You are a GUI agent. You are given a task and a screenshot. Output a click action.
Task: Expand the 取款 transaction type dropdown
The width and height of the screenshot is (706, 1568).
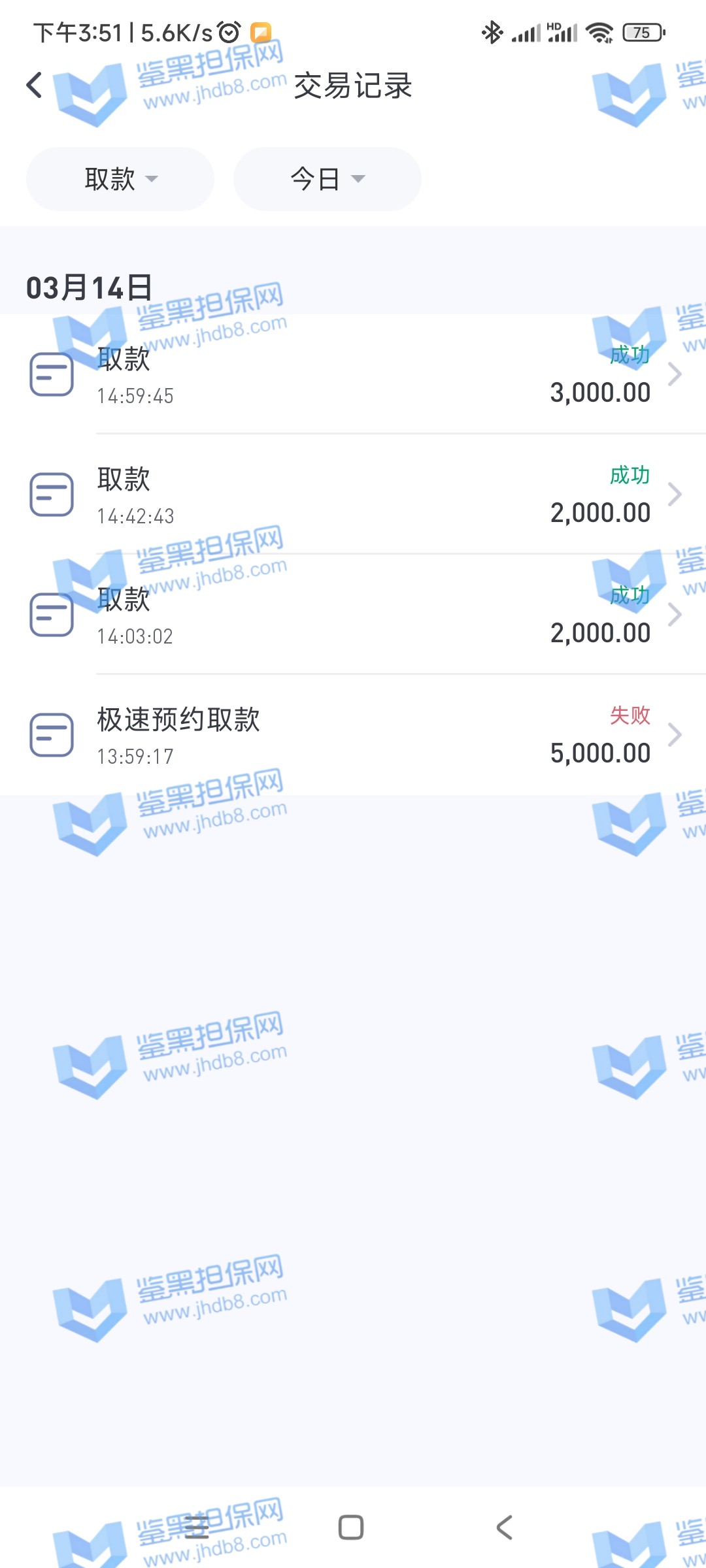(120, 179)
